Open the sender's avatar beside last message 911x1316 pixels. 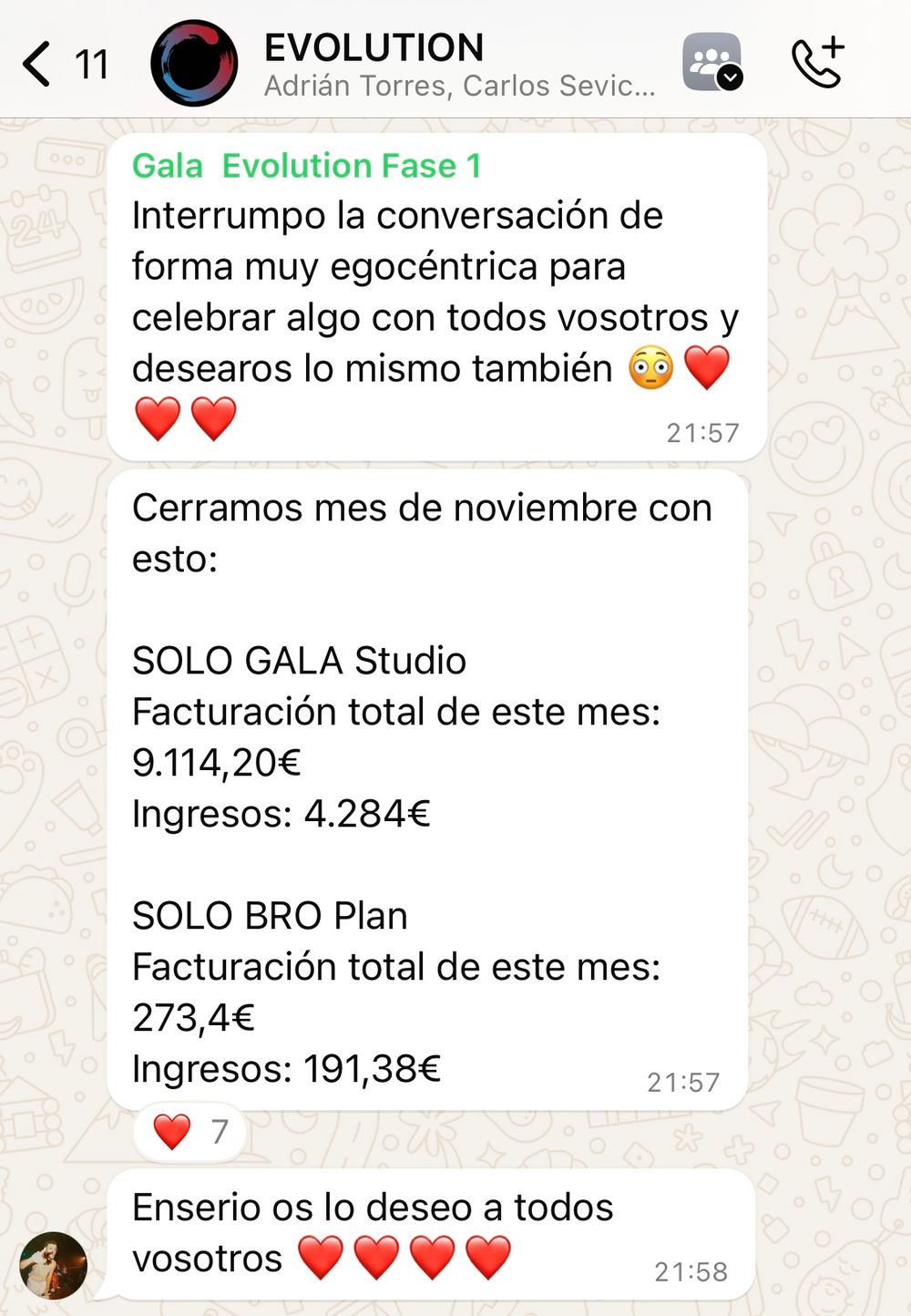(x=54, y=1265)
